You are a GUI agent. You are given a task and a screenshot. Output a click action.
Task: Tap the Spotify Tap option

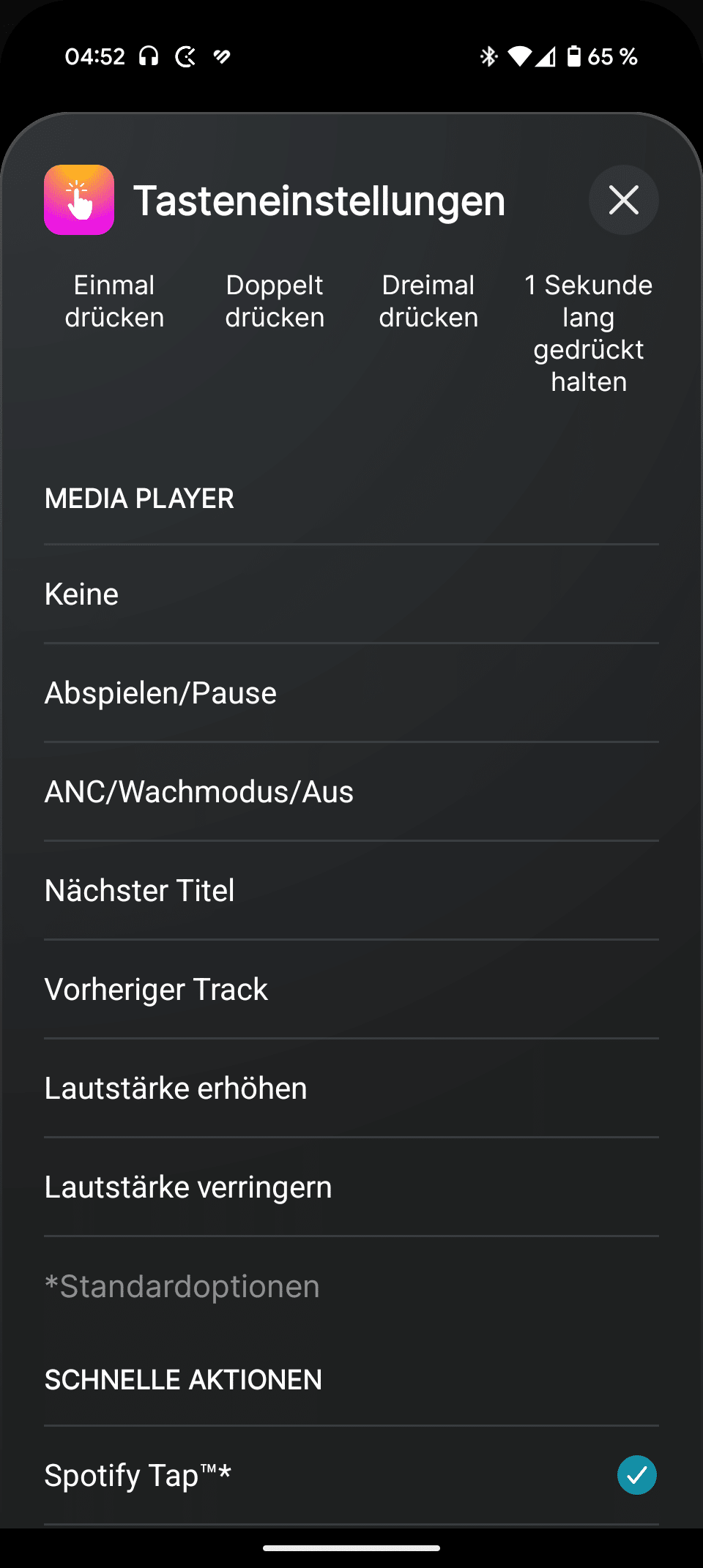click(x=351, y=1475)
